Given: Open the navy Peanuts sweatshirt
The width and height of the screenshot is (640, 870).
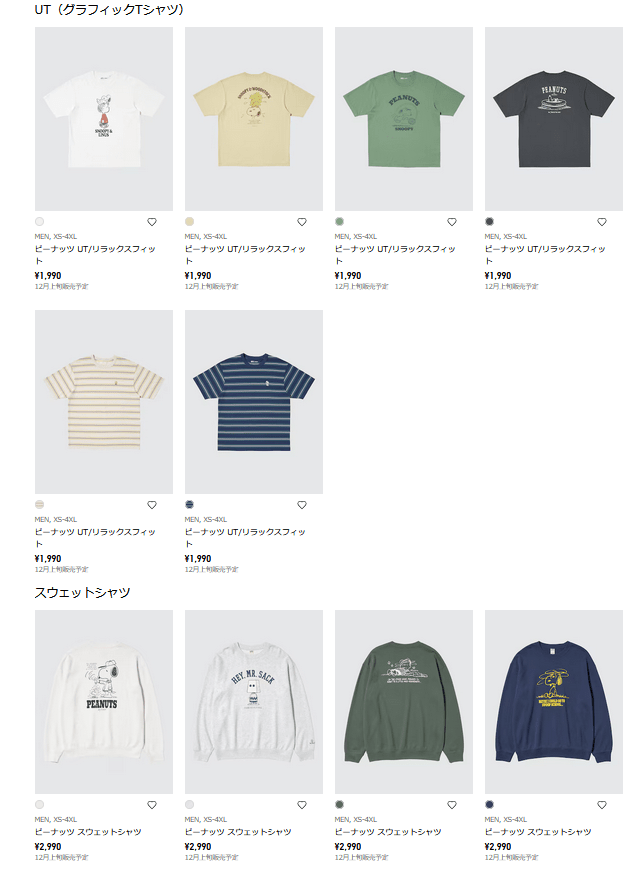Looking at the screenshot, I should tap(553, 701).
